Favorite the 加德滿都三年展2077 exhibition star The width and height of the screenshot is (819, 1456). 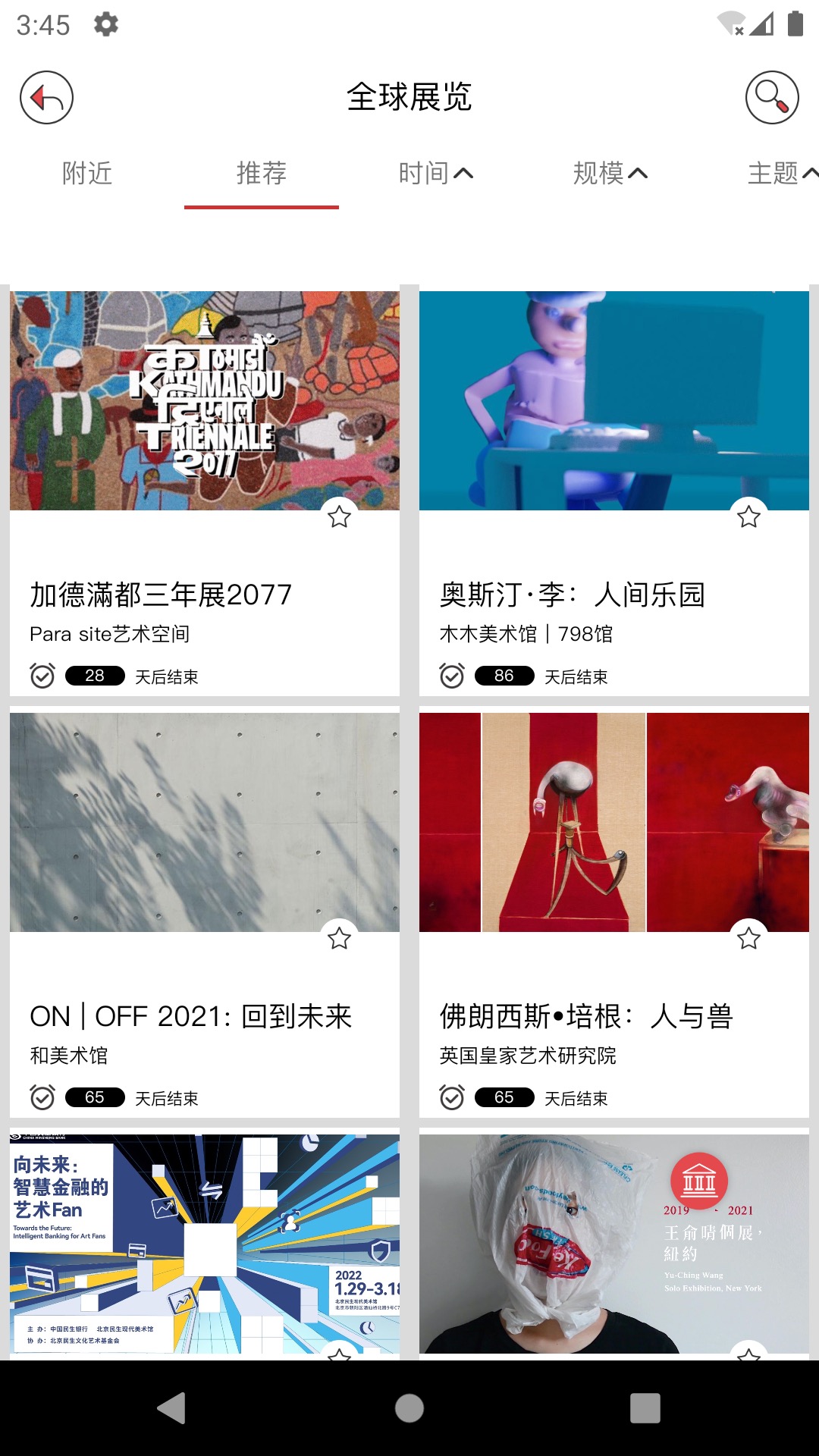click(339, 517)
